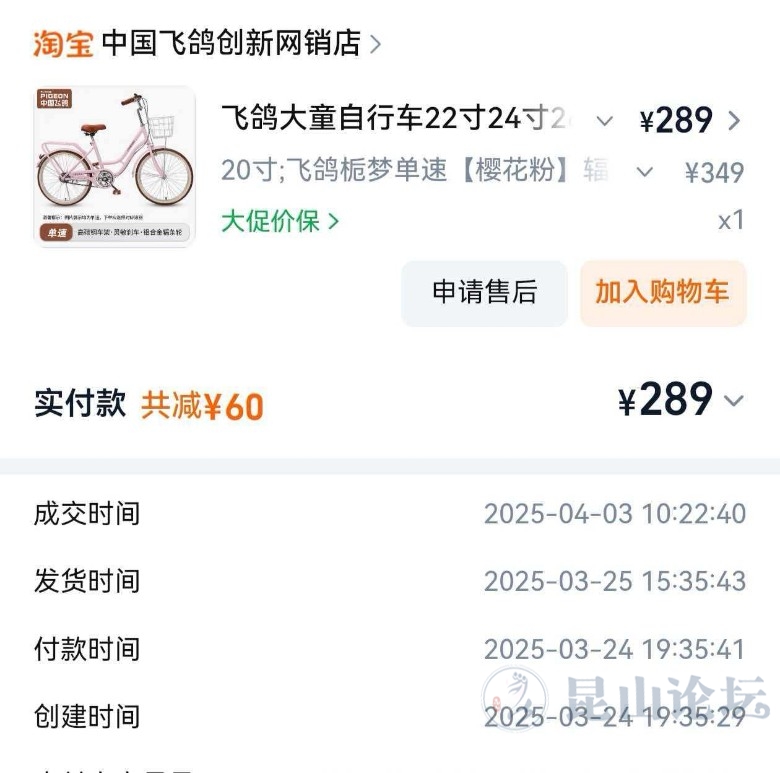Open the ¥289 price detail chevron
The width and height of the screenshot is (780, 773).
coord(734,121)
